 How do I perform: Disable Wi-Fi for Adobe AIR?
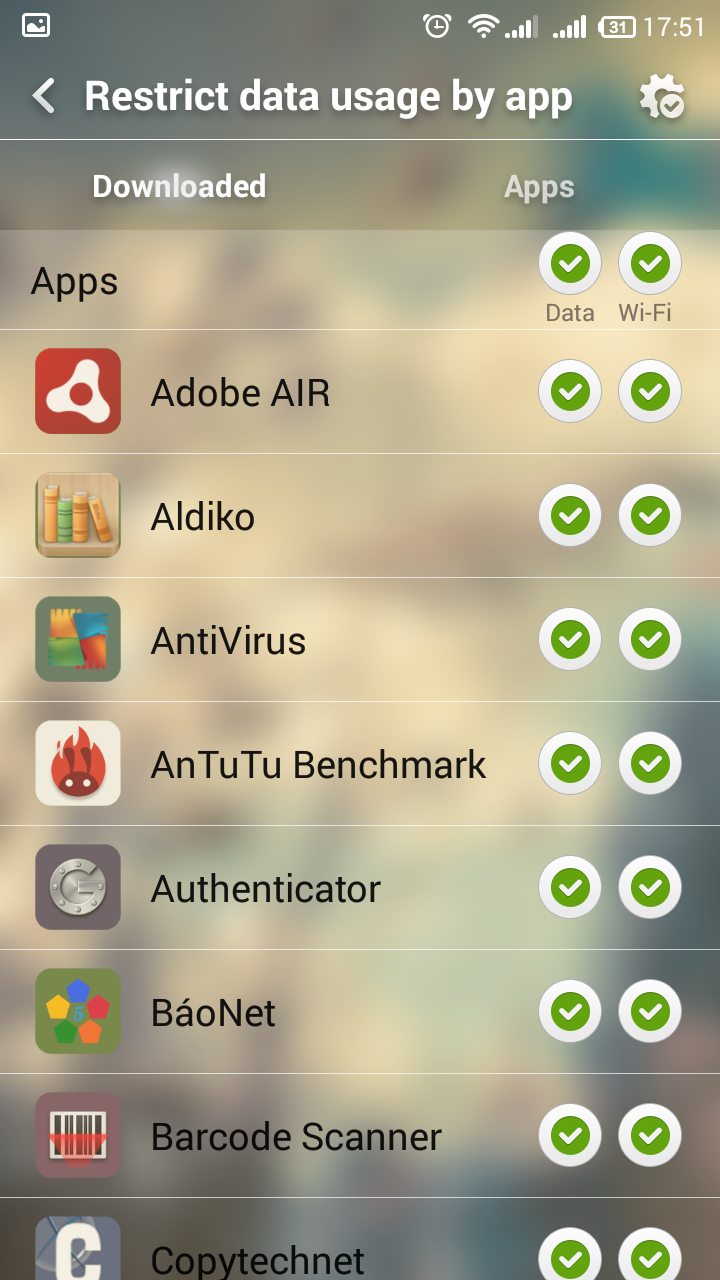coord(650,391)
